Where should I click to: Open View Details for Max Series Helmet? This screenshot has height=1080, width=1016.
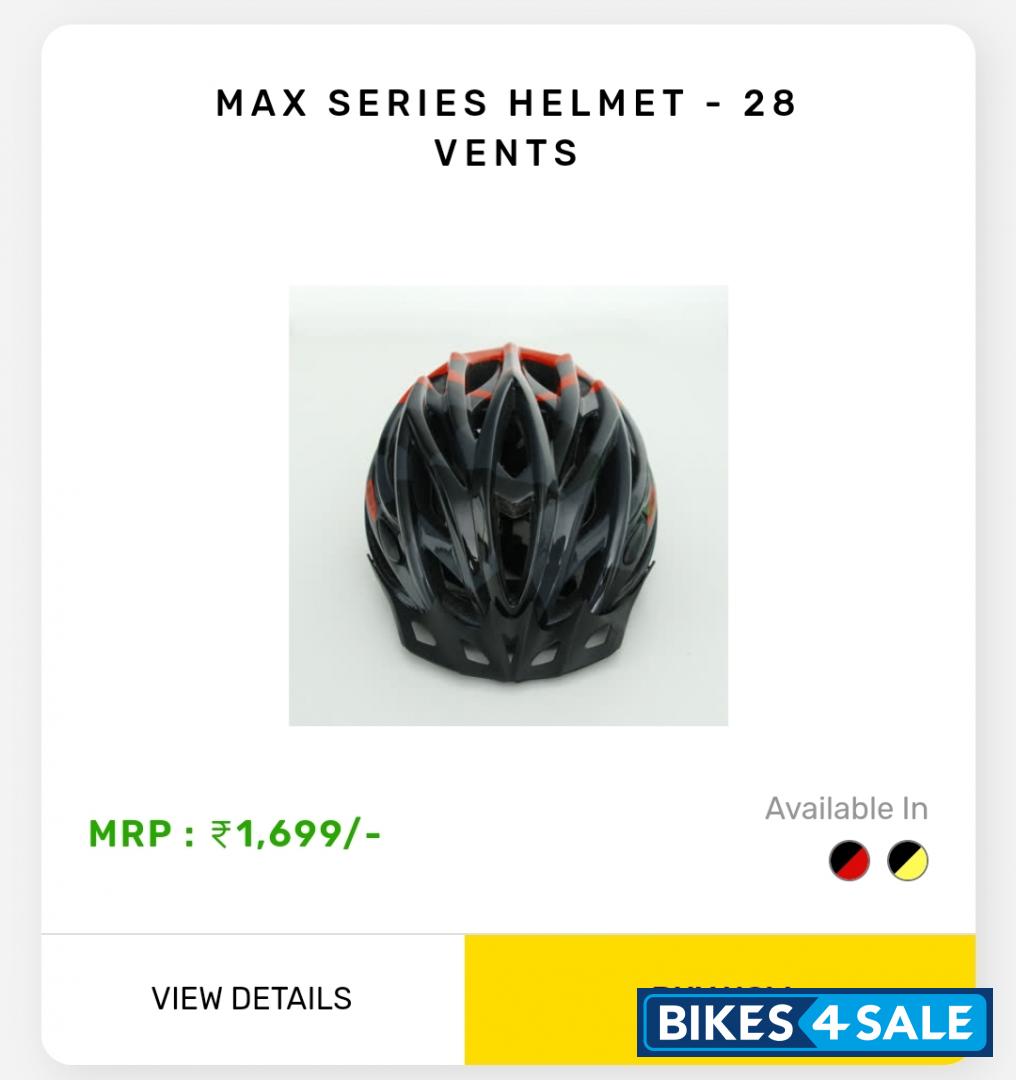(252, 998)
